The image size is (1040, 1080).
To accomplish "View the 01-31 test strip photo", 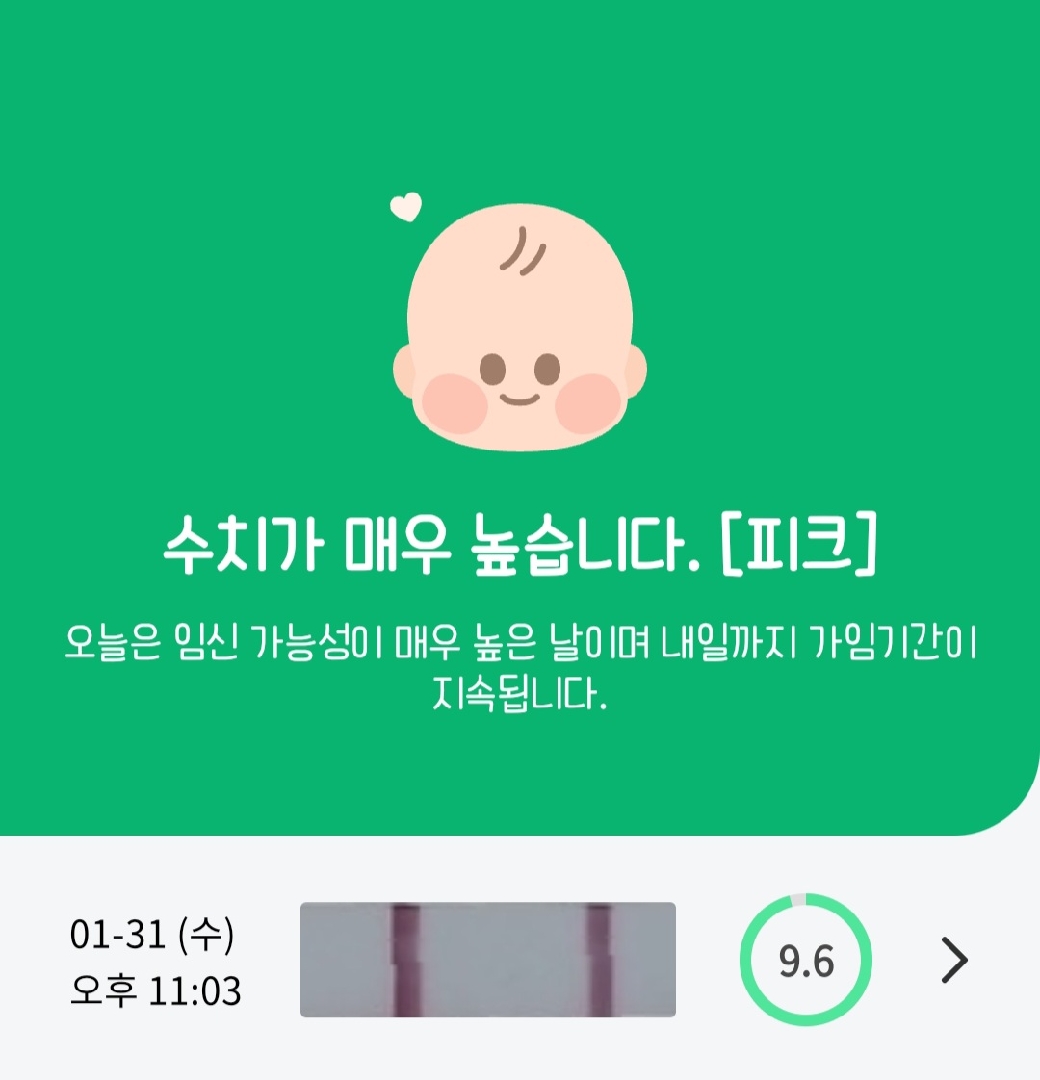I will point(488,960).
